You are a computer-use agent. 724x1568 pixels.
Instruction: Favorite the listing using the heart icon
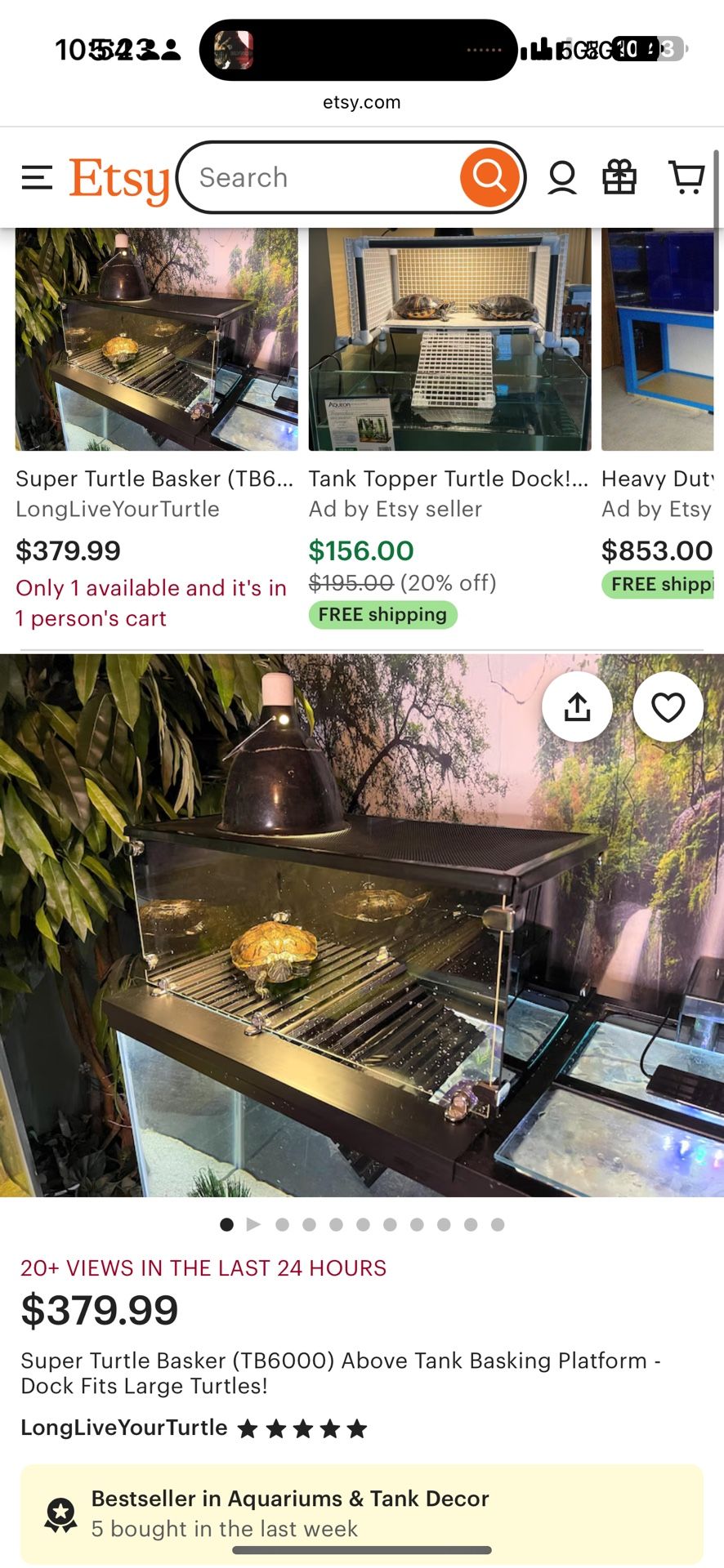[x=668, y=707]
